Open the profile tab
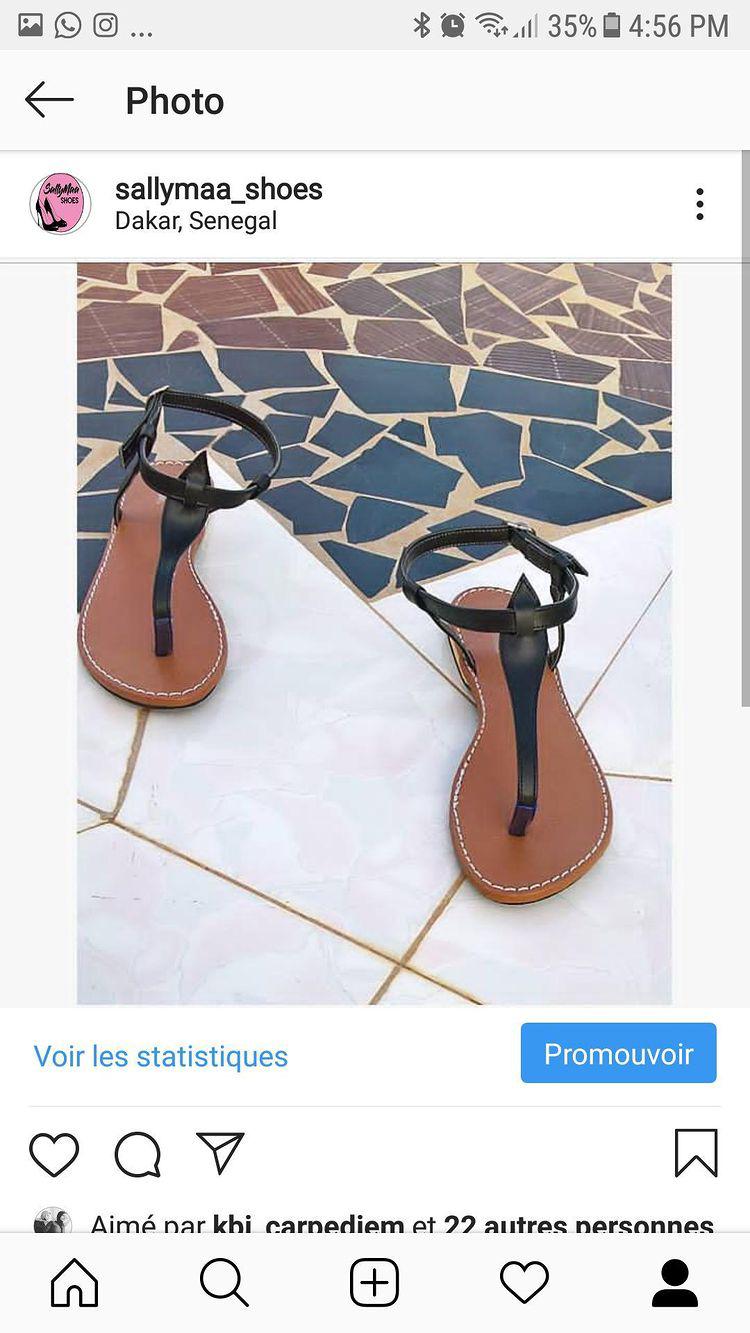The width and height of the screenshot is (750, 1333). (675, 1283)
